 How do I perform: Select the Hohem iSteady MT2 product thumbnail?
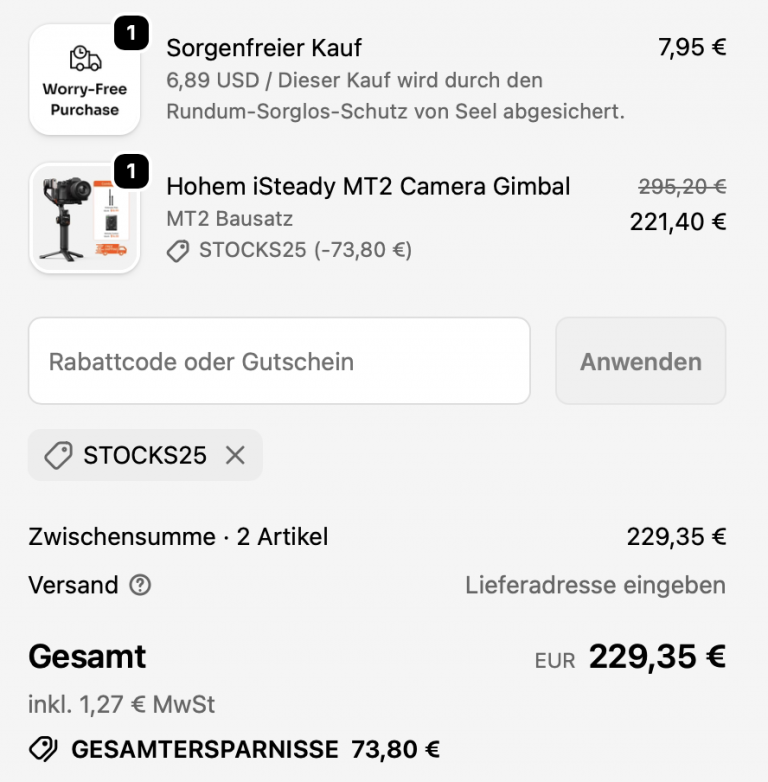point(84,216)
